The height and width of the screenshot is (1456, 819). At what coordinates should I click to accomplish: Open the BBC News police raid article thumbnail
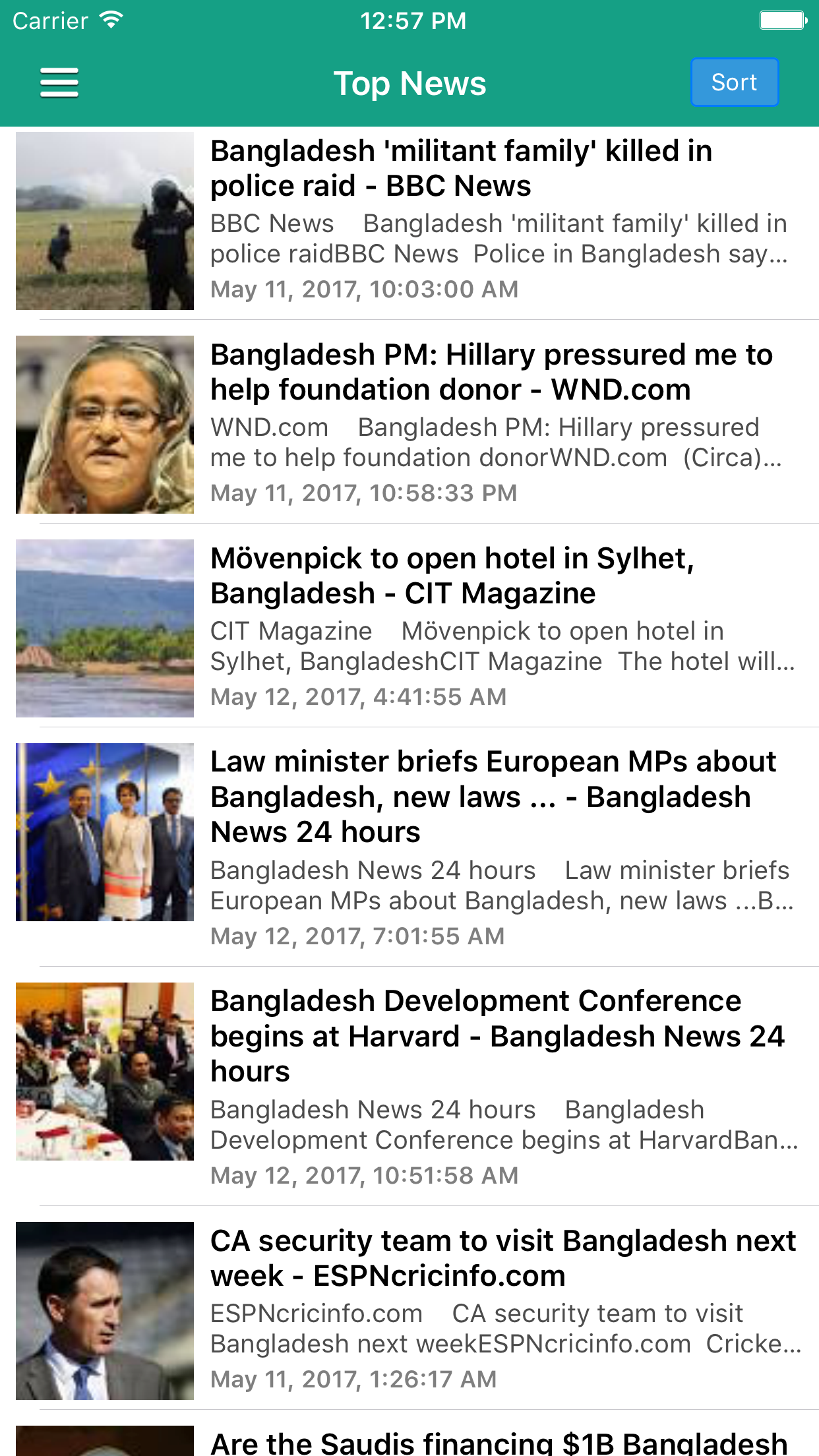click(x=104, y=222)
